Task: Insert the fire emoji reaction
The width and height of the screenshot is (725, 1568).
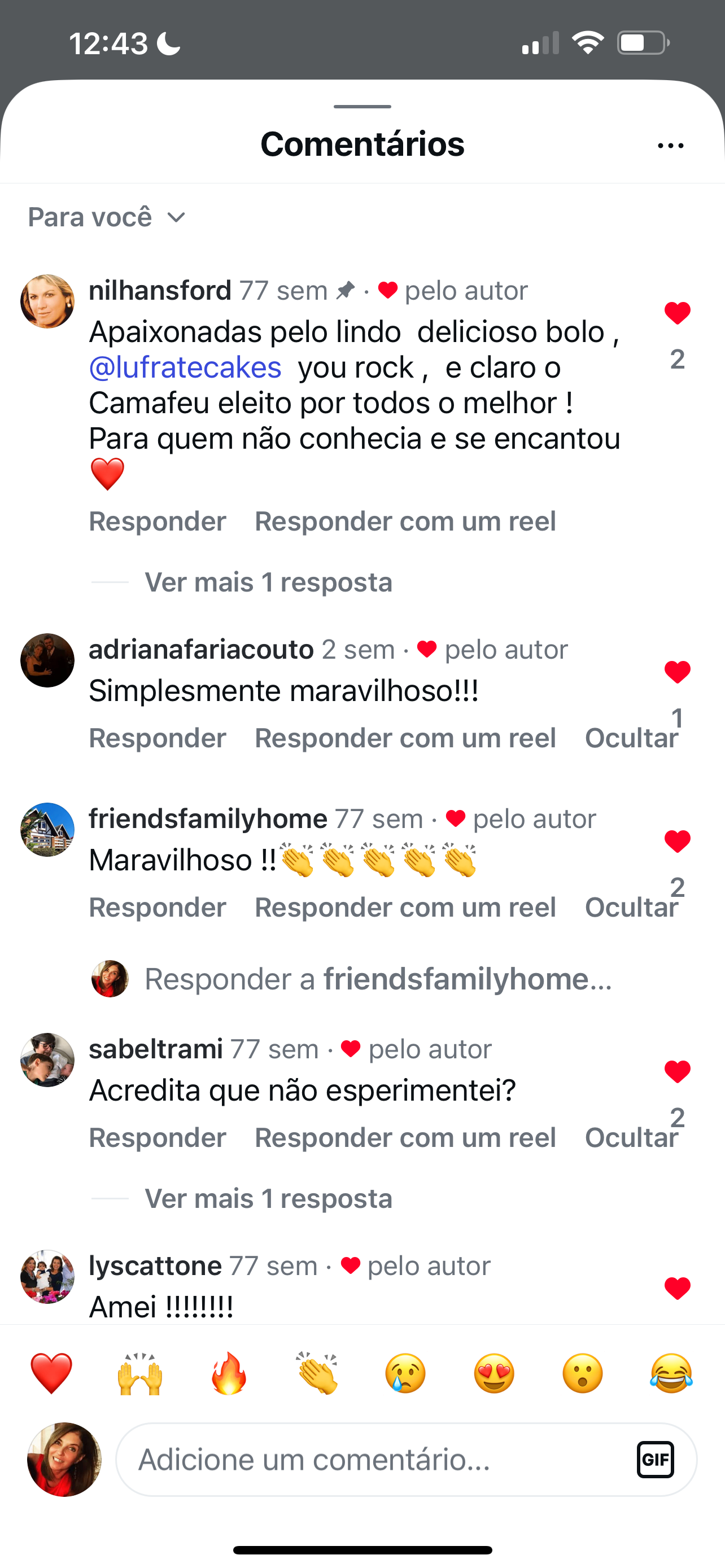Action: [229, 1373]
